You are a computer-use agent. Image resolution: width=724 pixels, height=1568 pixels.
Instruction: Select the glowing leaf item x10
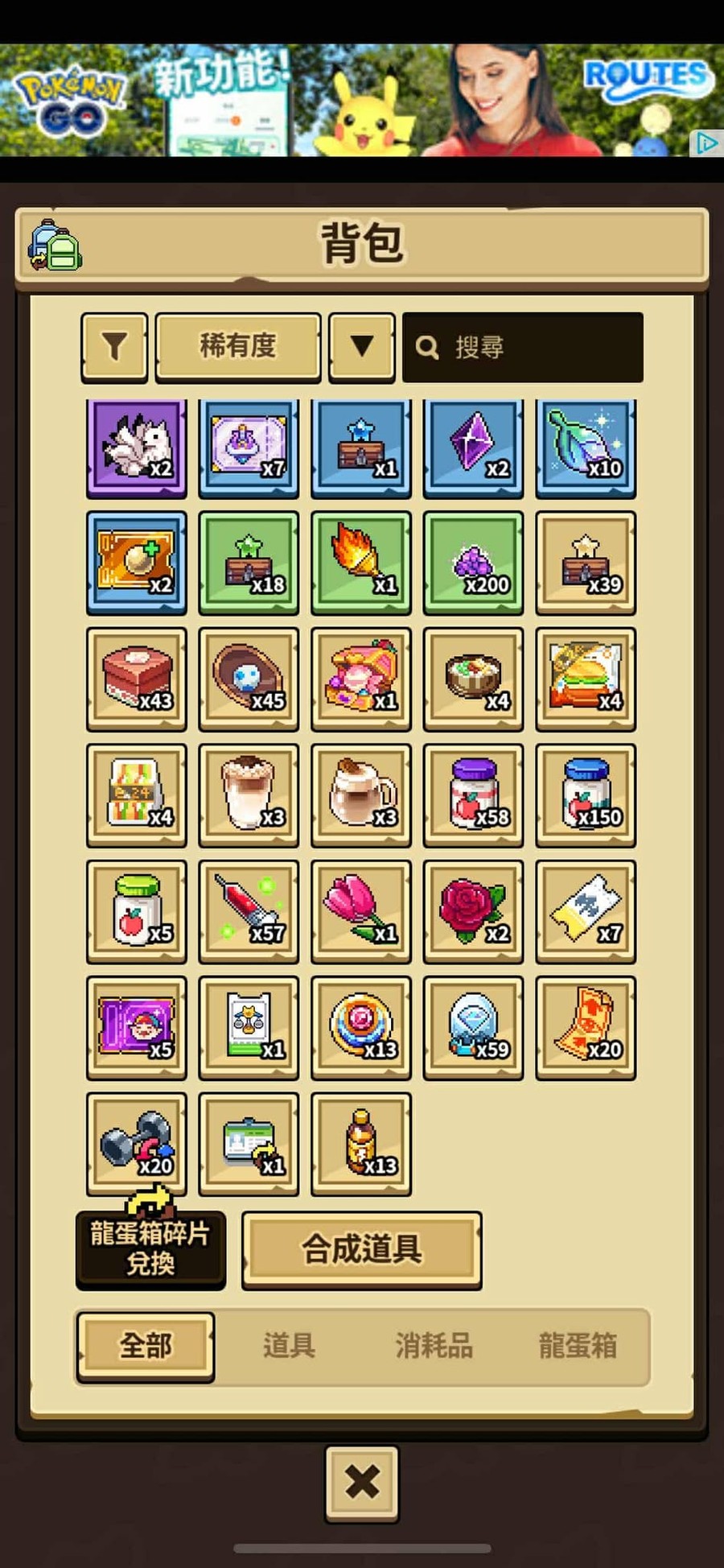tap(586, 448)
